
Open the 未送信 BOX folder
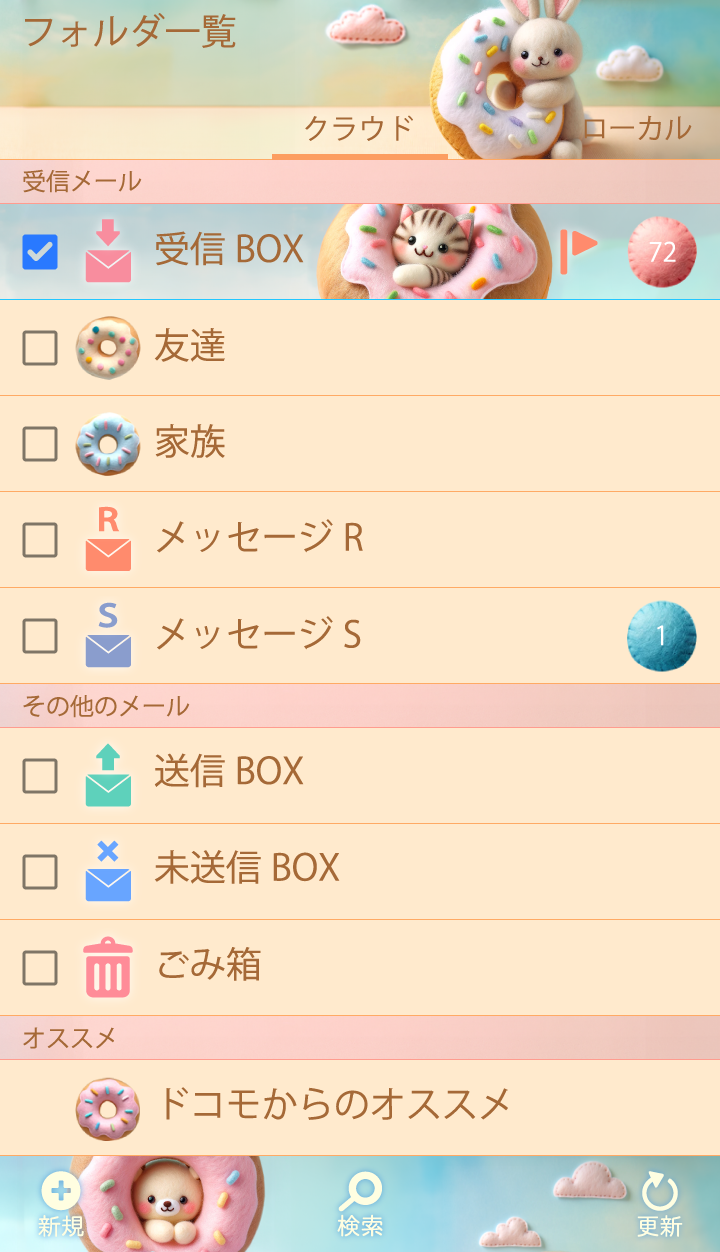[247, 868]
